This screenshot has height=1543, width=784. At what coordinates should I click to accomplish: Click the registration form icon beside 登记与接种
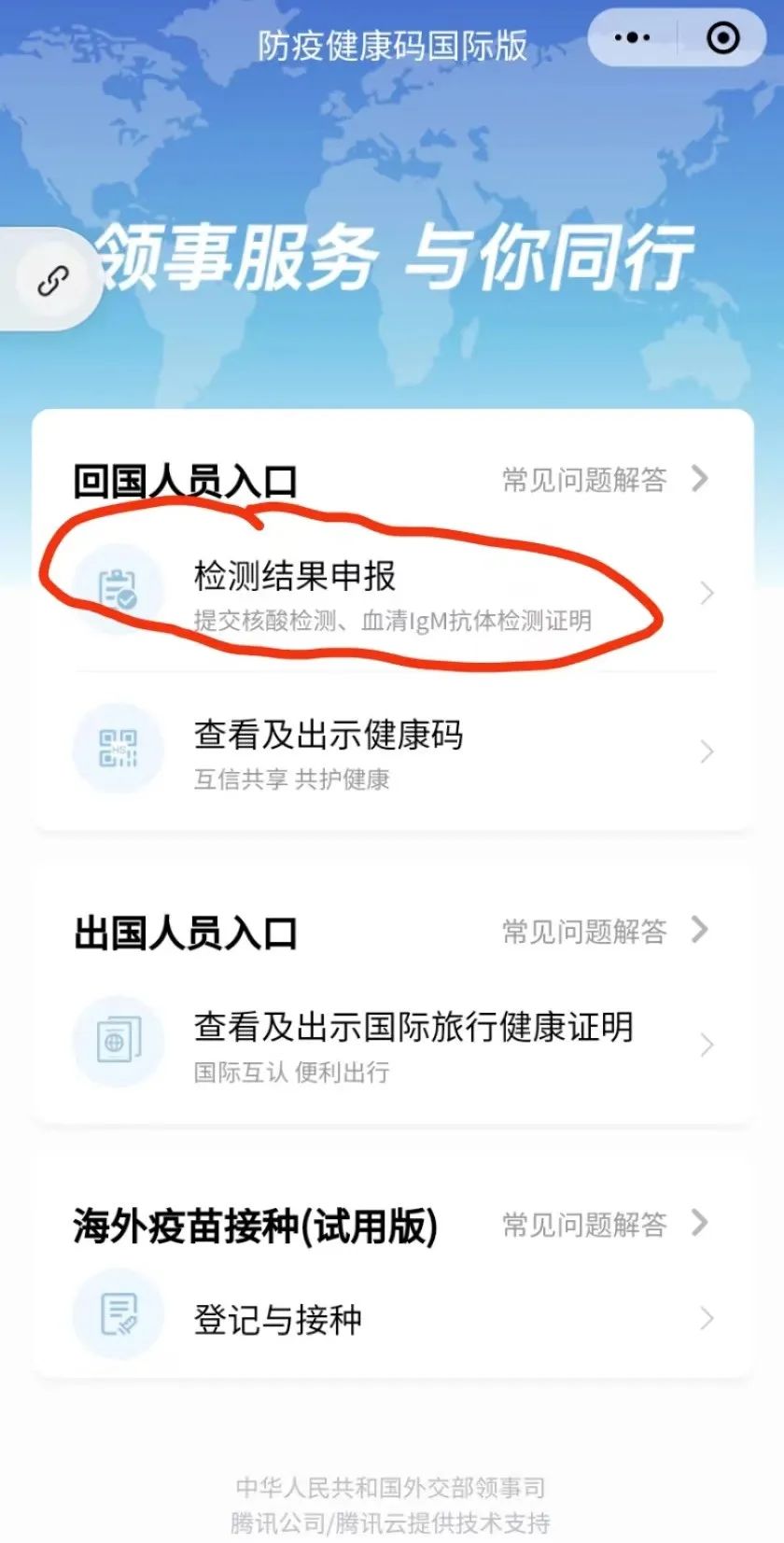[119, 1312]
